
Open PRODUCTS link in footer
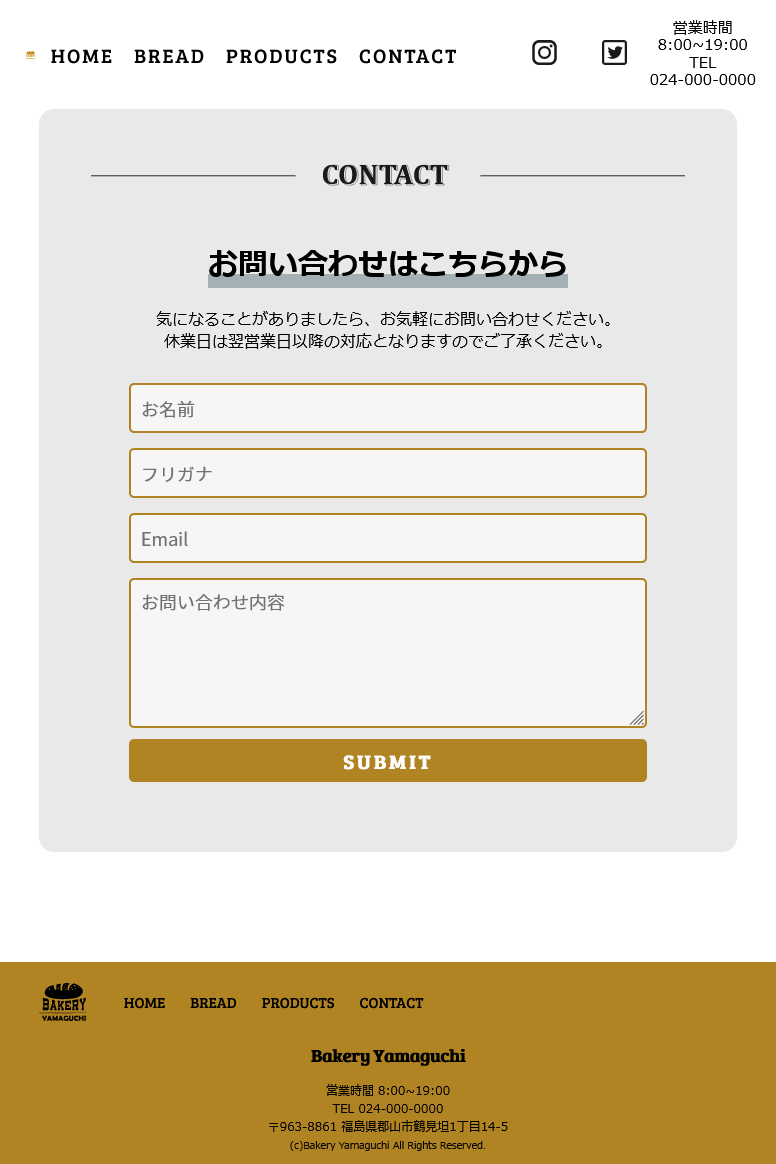[298, 1003]
